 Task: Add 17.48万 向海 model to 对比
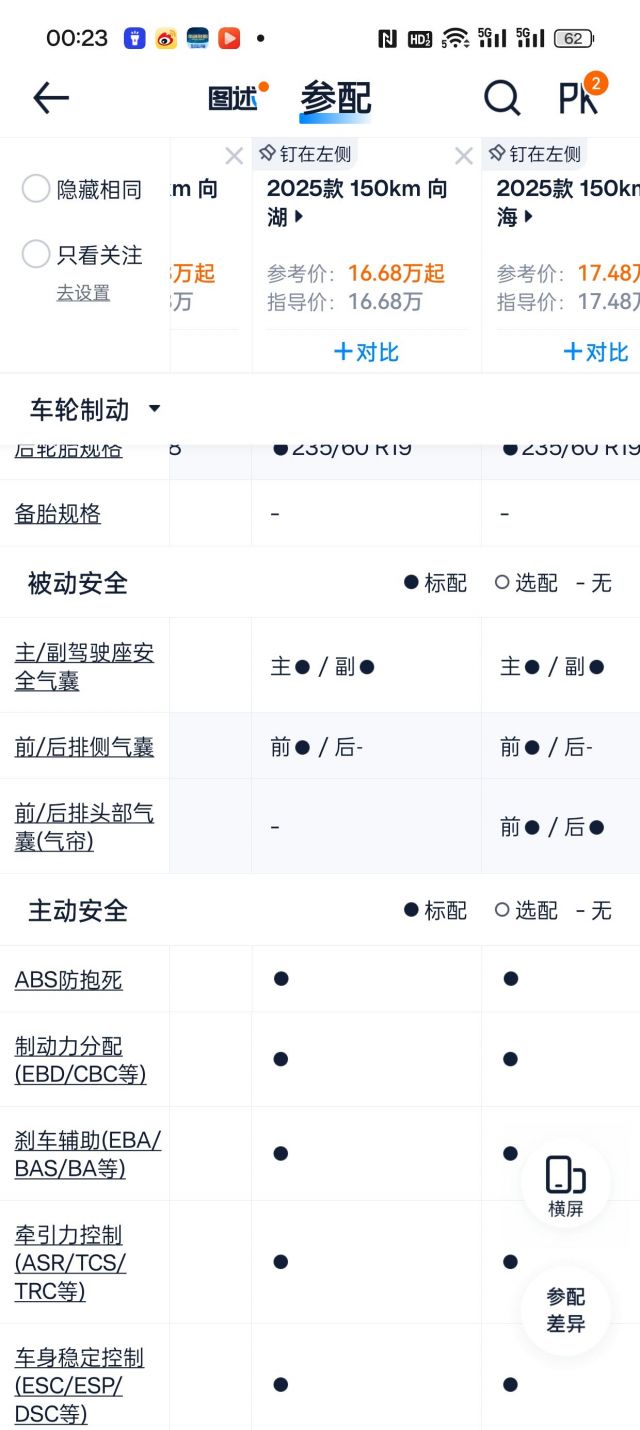pyautogui.click(x=596, y=352)
